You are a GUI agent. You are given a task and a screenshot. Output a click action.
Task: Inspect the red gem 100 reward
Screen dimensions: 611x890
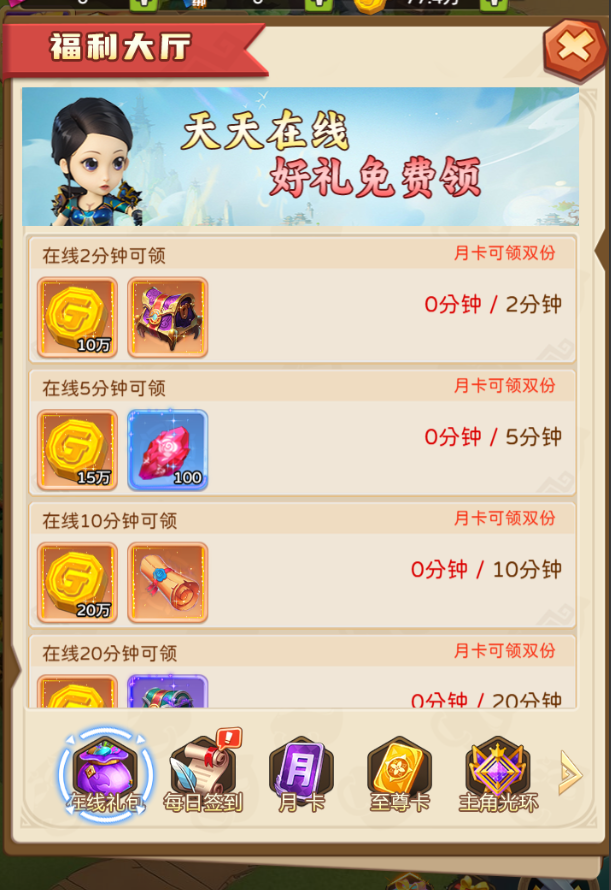click(168, 450)
